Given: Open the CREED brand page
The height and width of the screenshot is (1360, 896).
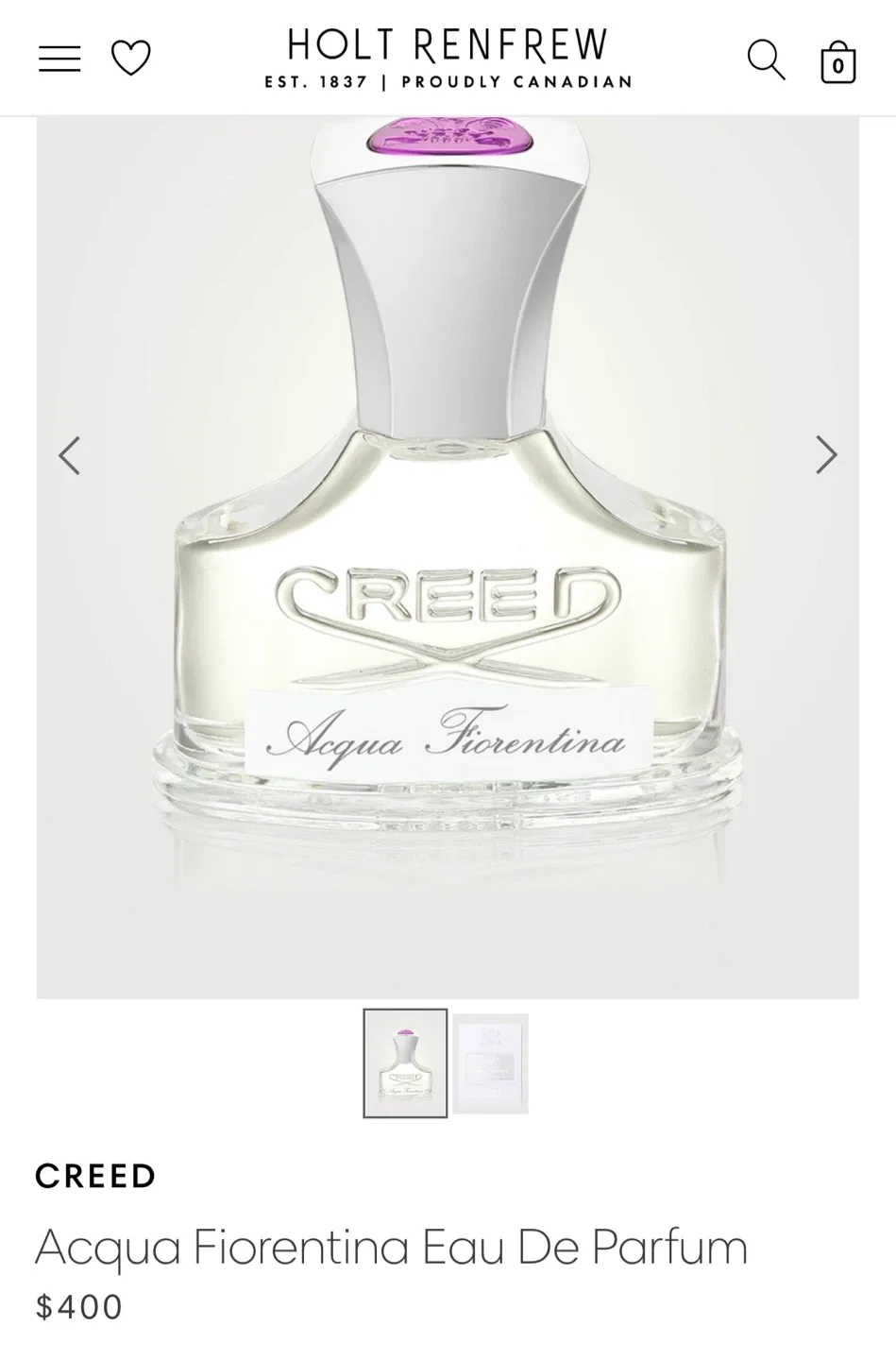Looking at the screenshot, I should pyautogui.click(x=94, y=1176).
